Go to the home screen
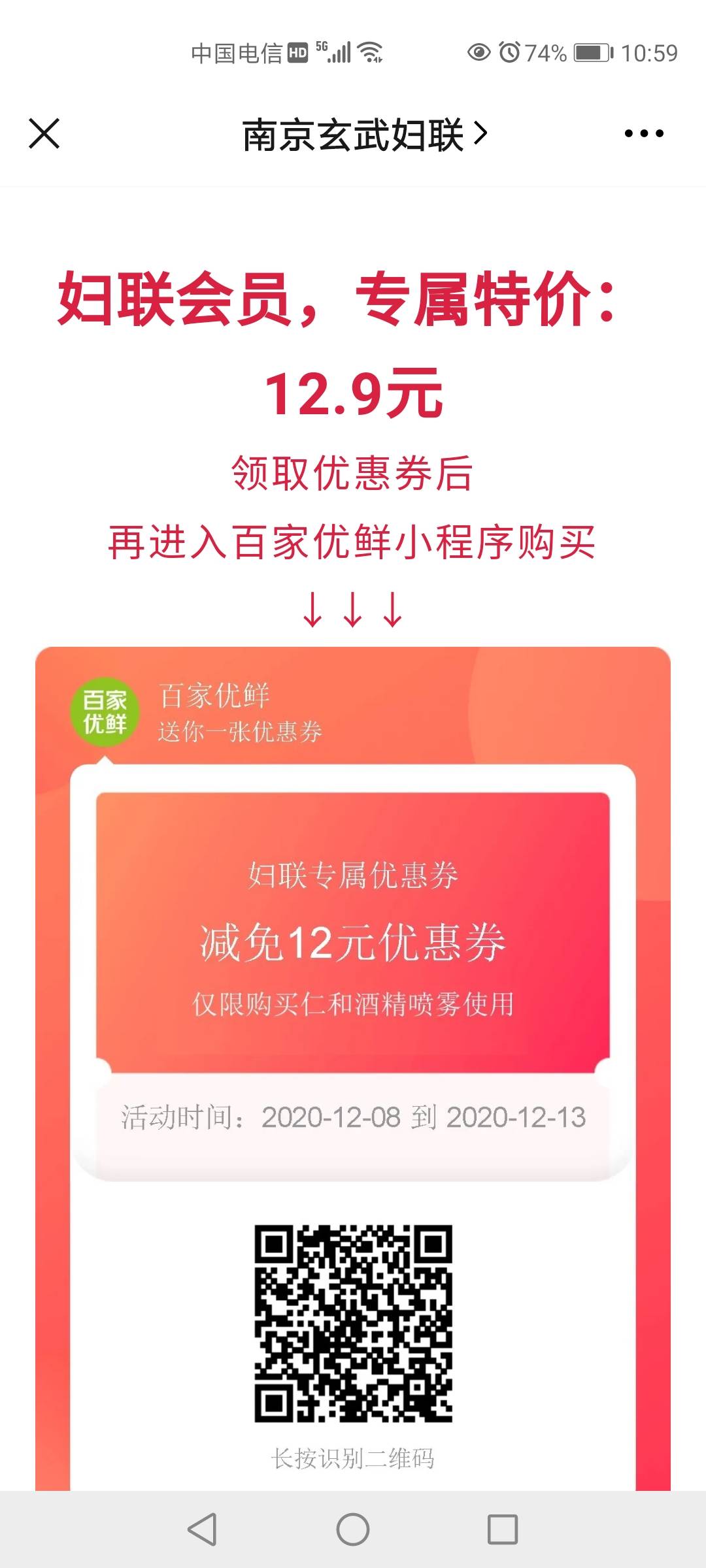The height and width of the screenshot is (1568, 706). click(353, 1529)
